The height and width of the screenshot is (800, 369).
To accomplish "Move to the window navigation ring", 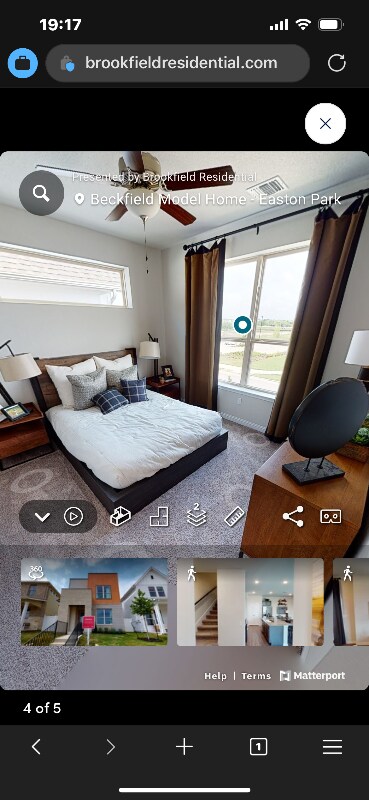I will pos(242,324).
